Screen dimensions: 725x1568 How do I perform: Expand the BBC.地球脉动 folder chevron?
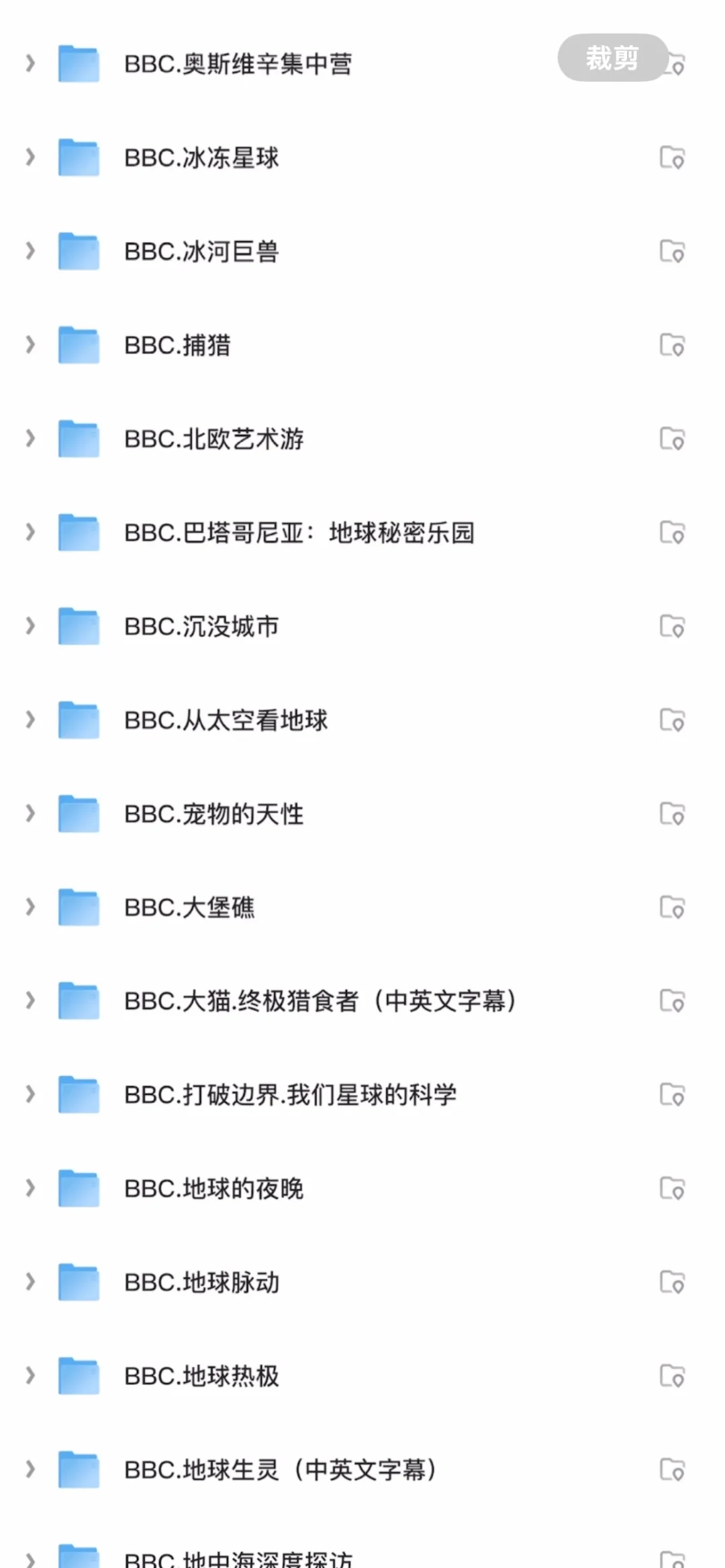pos(30,1282)
